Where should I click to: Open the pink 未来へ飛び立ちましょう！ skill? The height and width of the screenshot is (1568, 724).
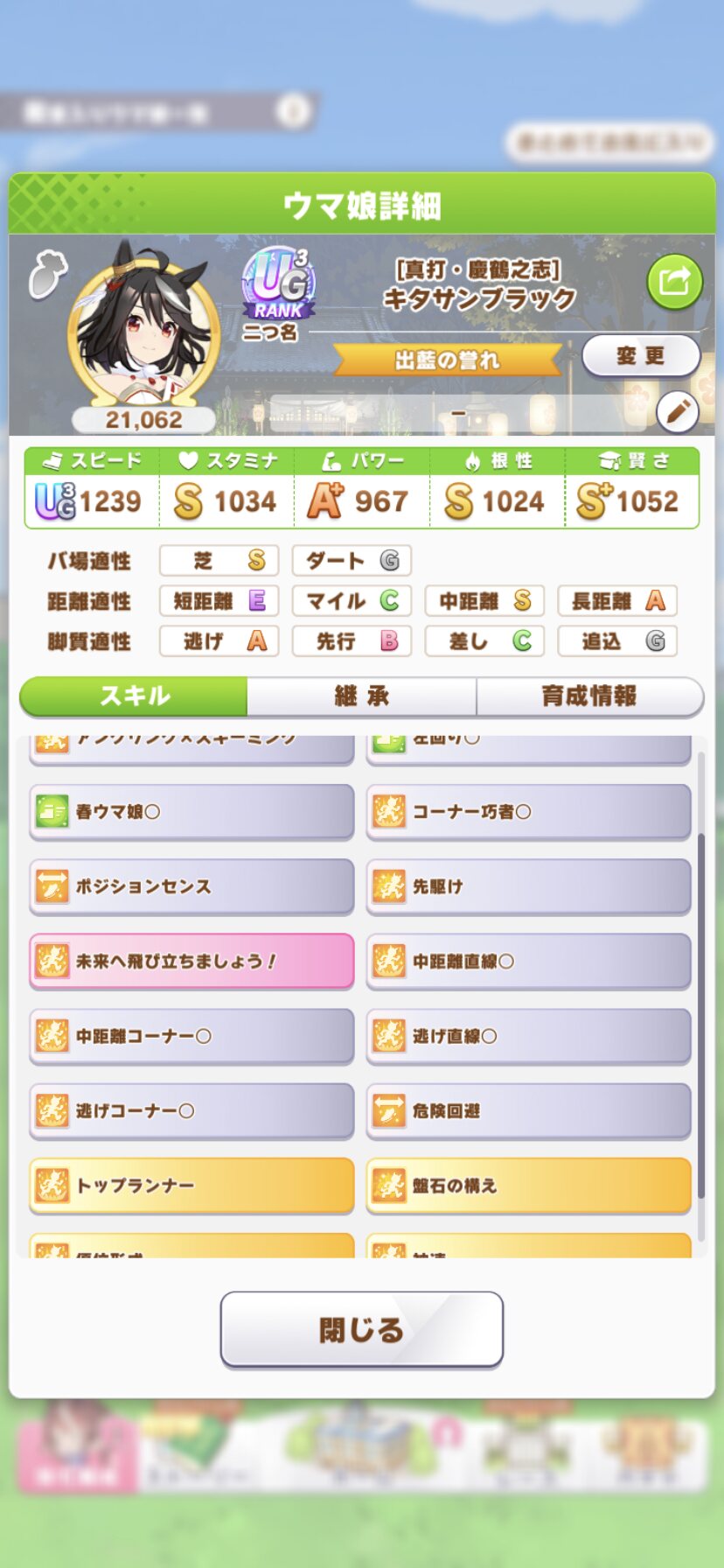click(191, 961)
